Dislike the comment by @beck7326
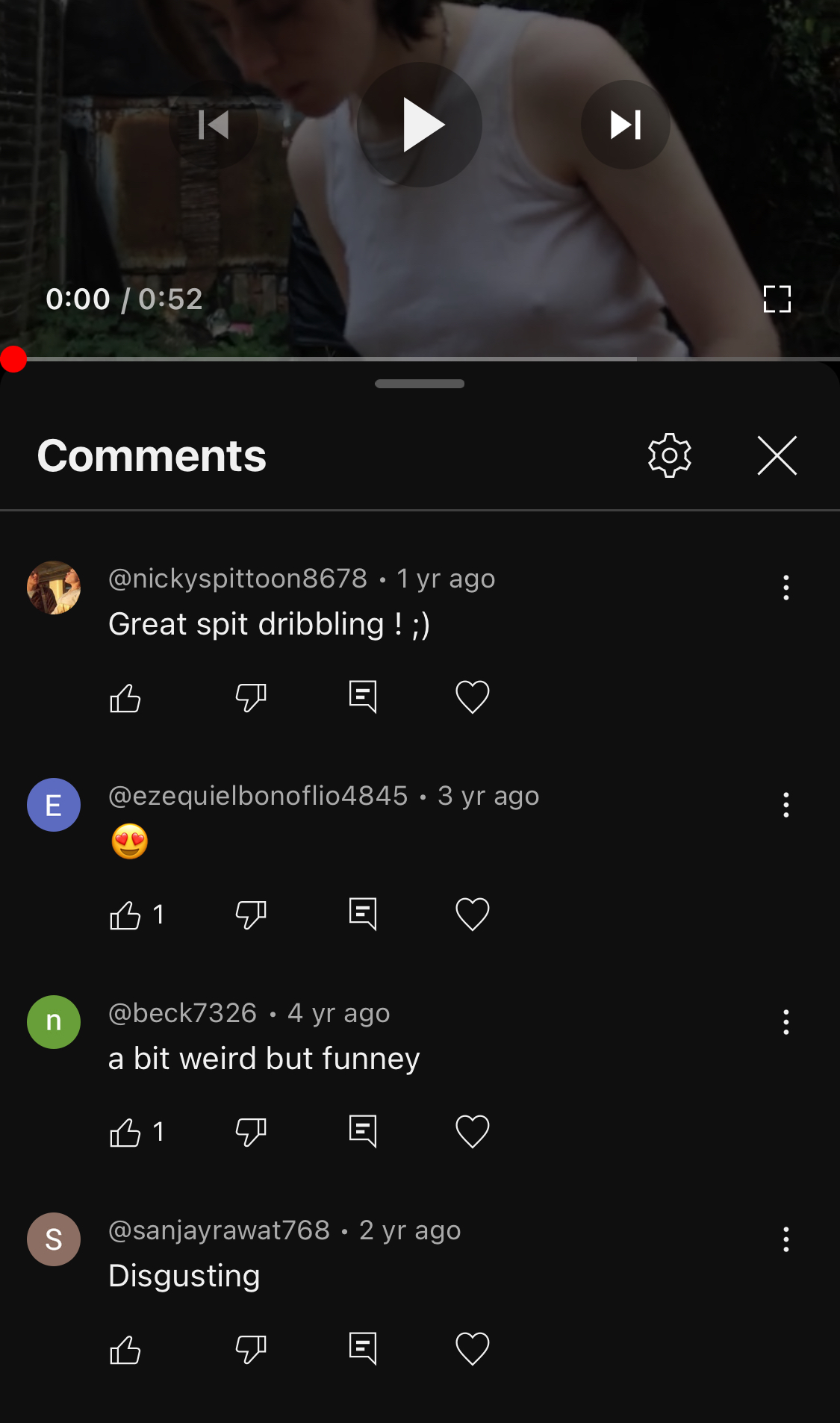The height and width of the screenshot is (1423, 840). (x=251, y=1133)
